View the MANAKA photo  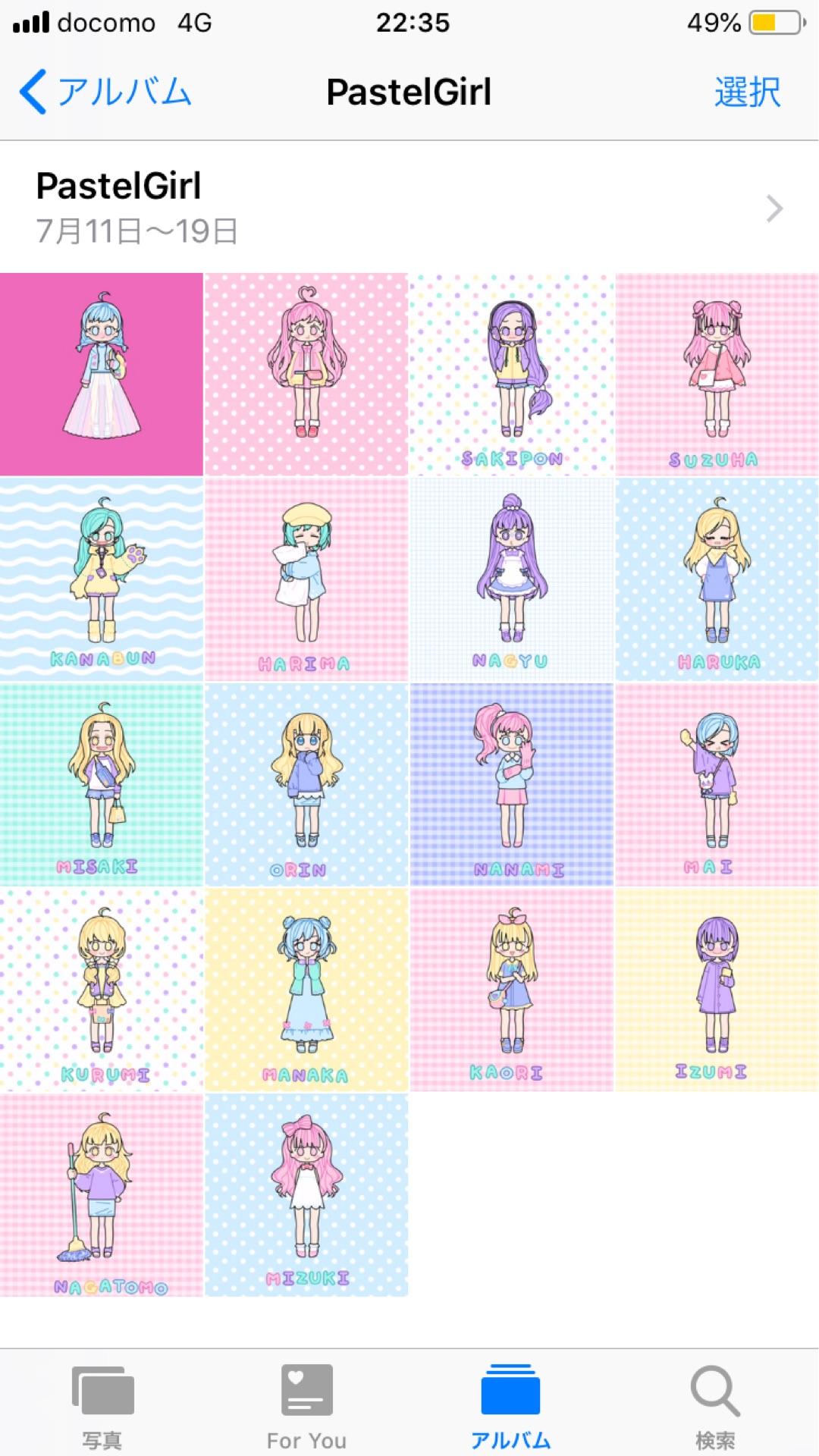(306, 990)
